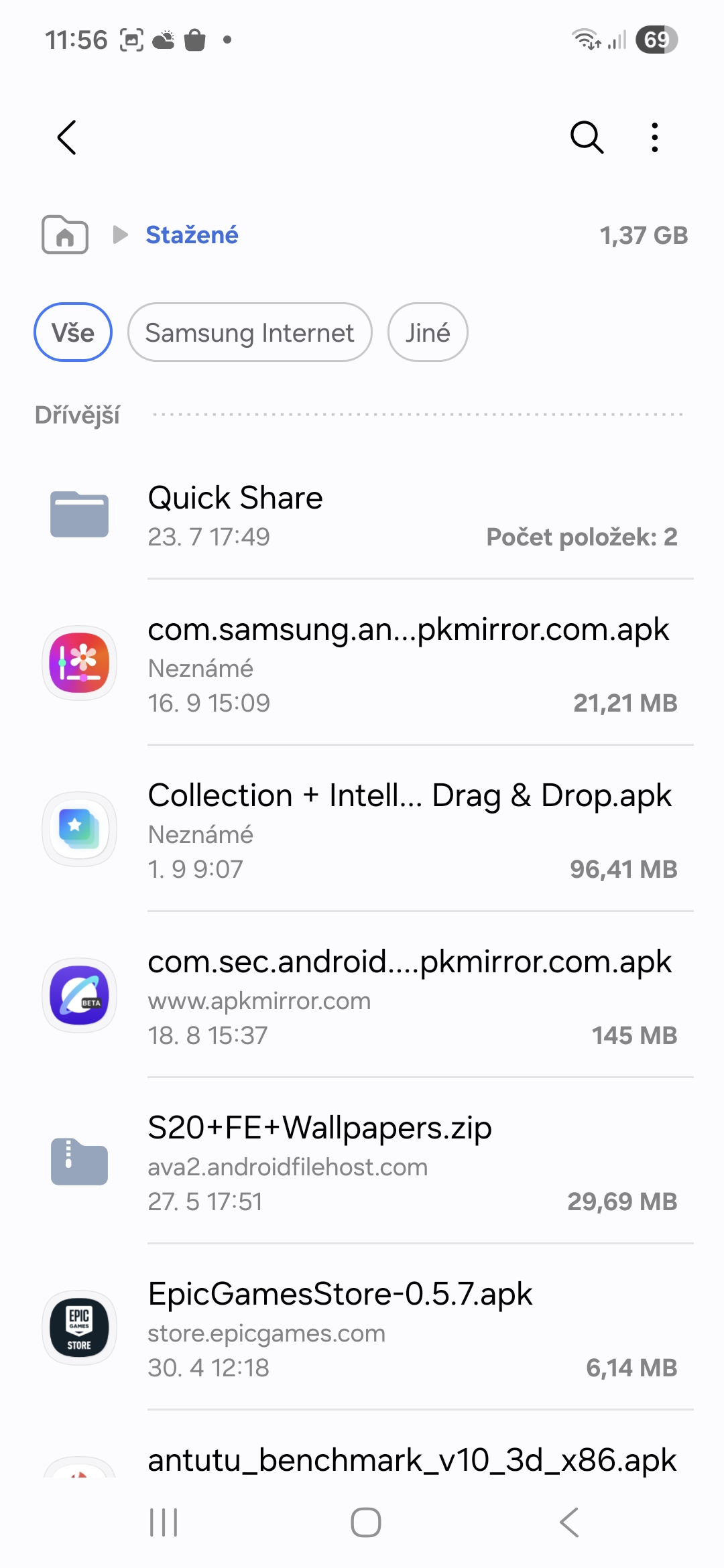
Task: Tap the Stažené breadcrumb
Action: 192,235
